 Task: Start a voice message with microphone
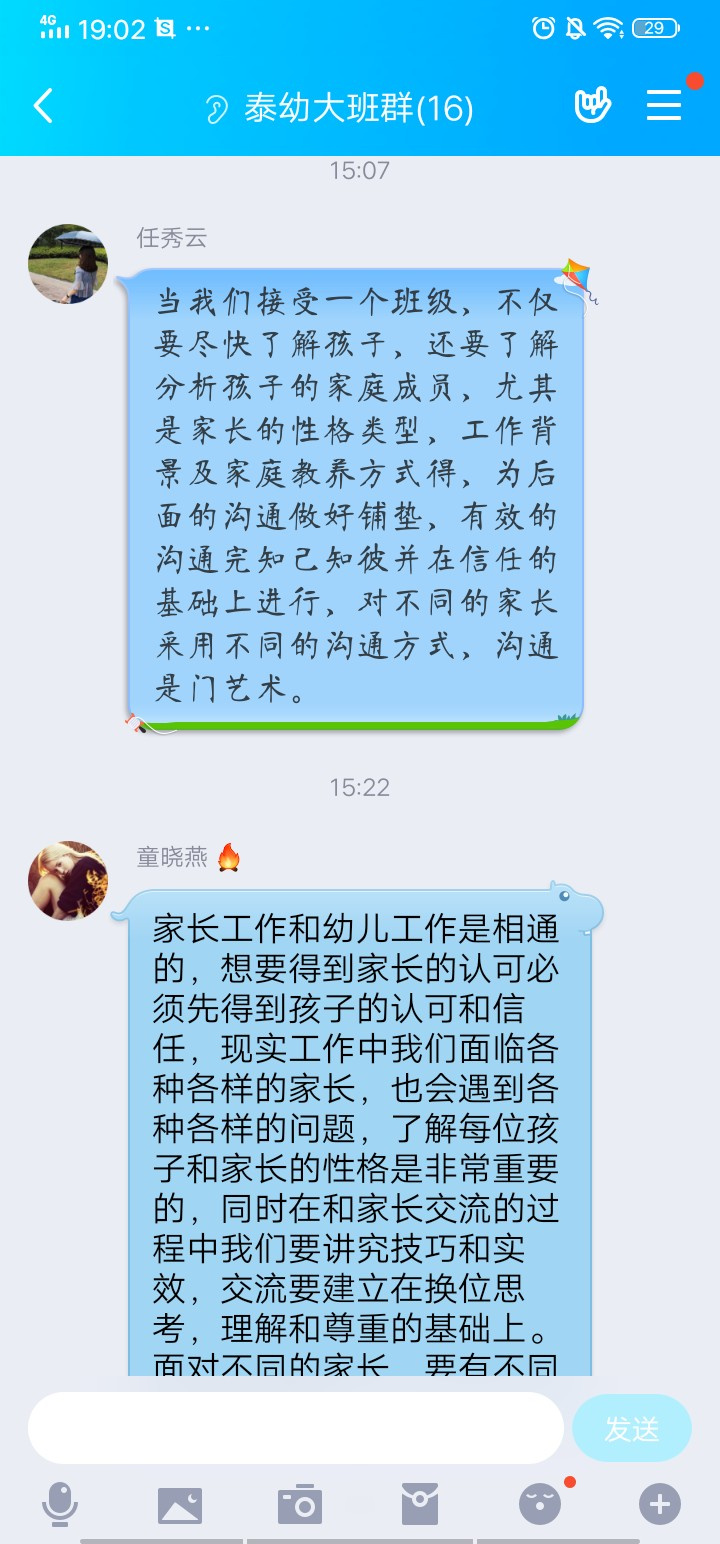pos(60,1504)
